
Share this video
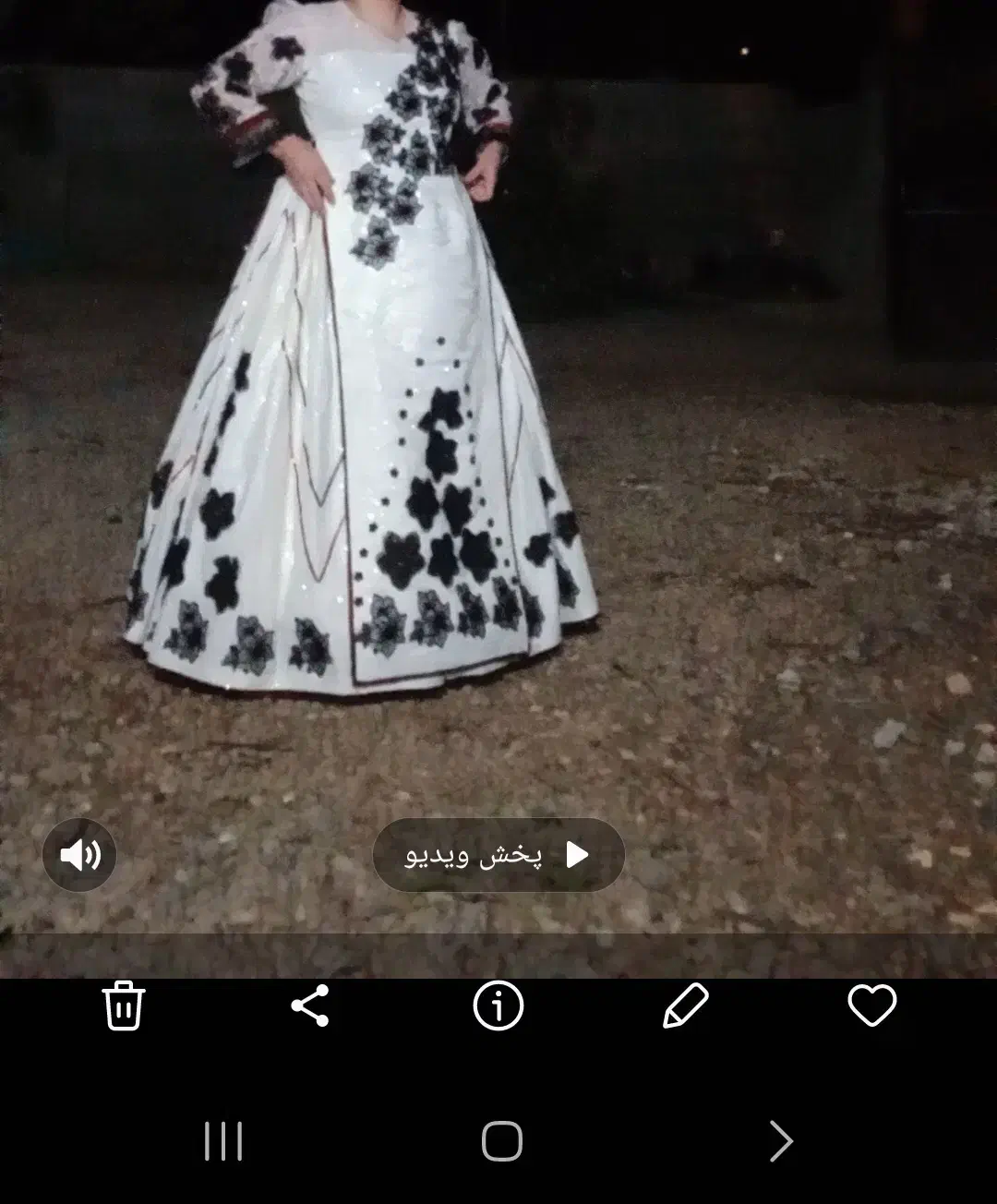click(310, 1005)
